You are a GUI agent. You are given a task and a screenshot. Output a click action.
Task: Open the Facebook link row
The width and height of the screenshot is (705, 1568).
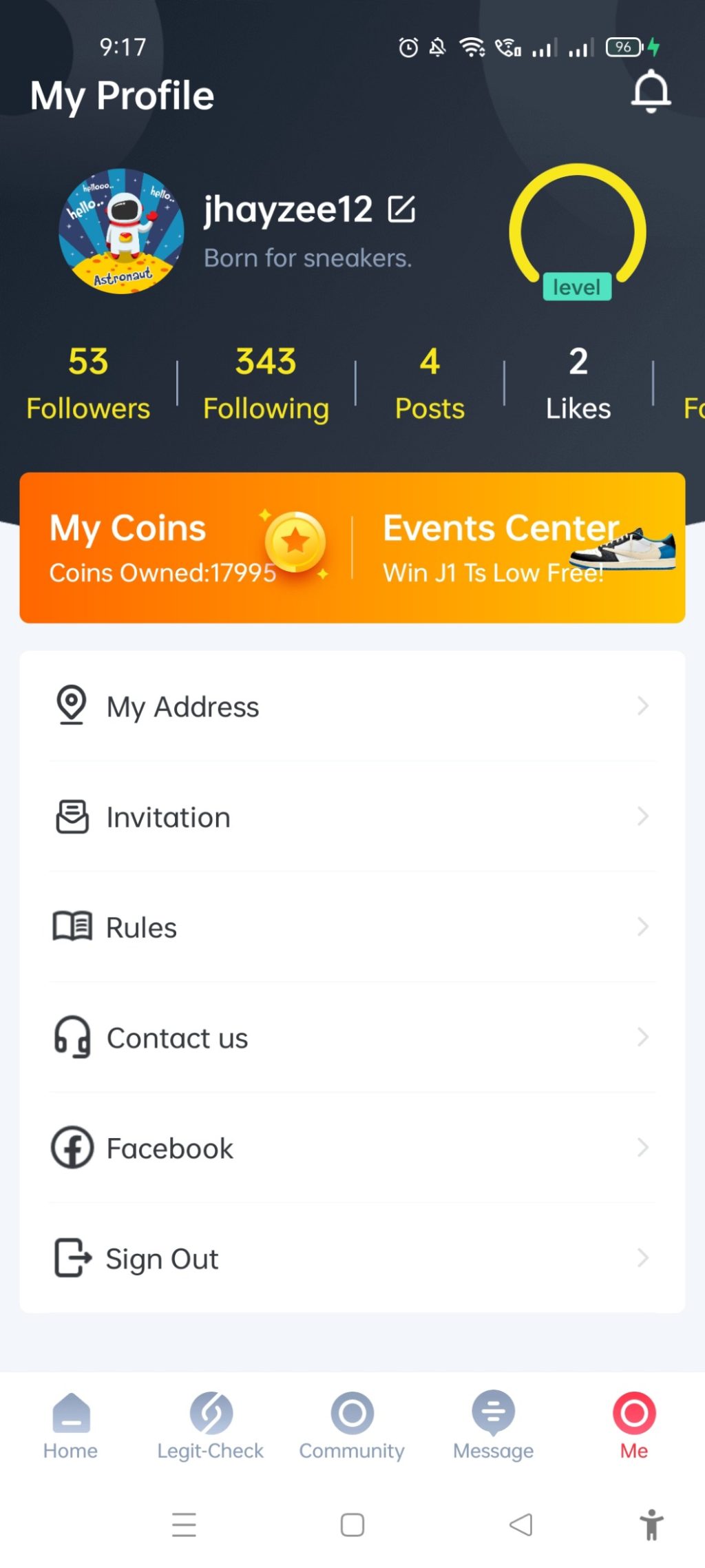(352, 1148)
